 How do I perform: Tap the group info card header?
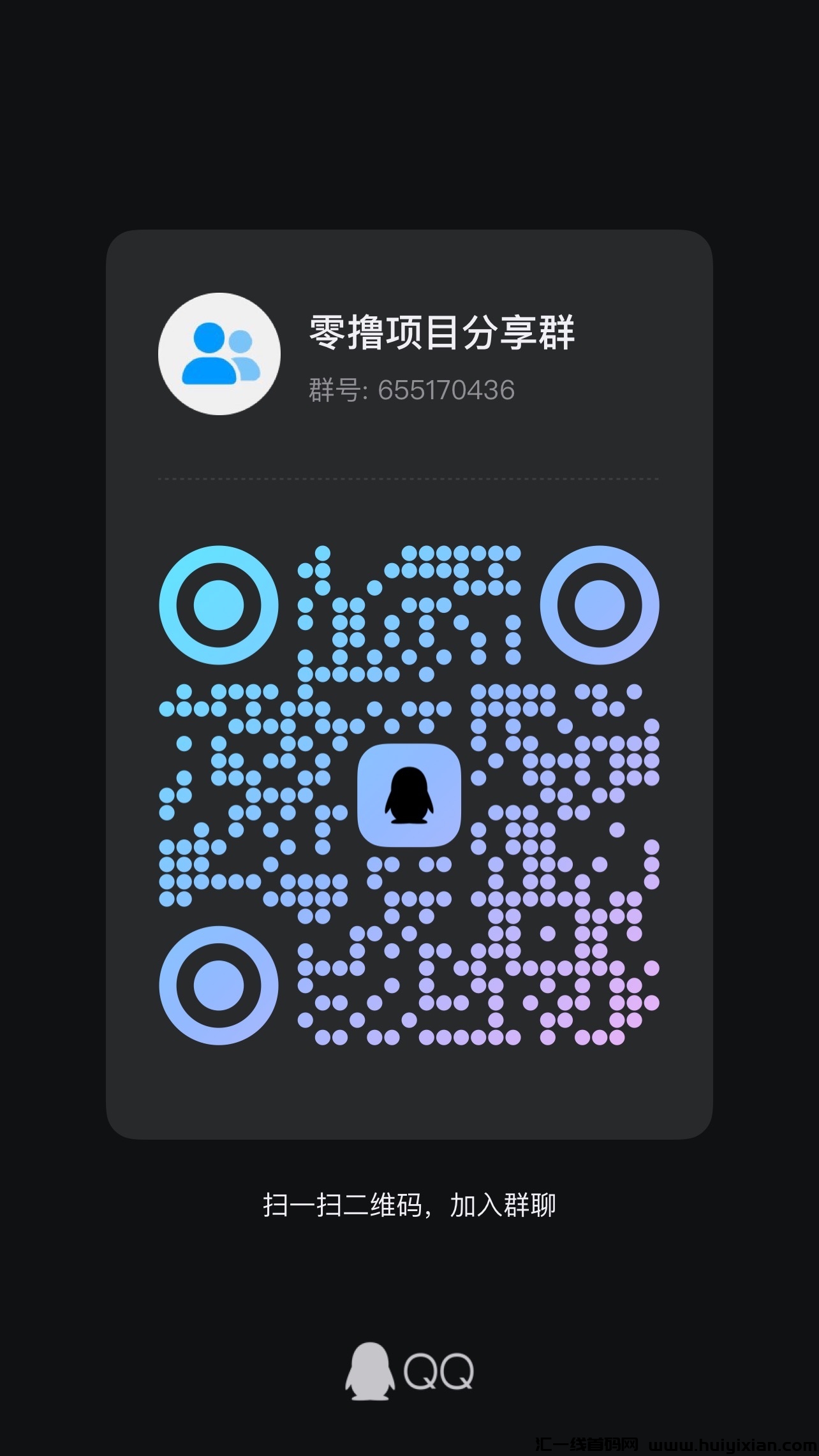pos(409,355)
